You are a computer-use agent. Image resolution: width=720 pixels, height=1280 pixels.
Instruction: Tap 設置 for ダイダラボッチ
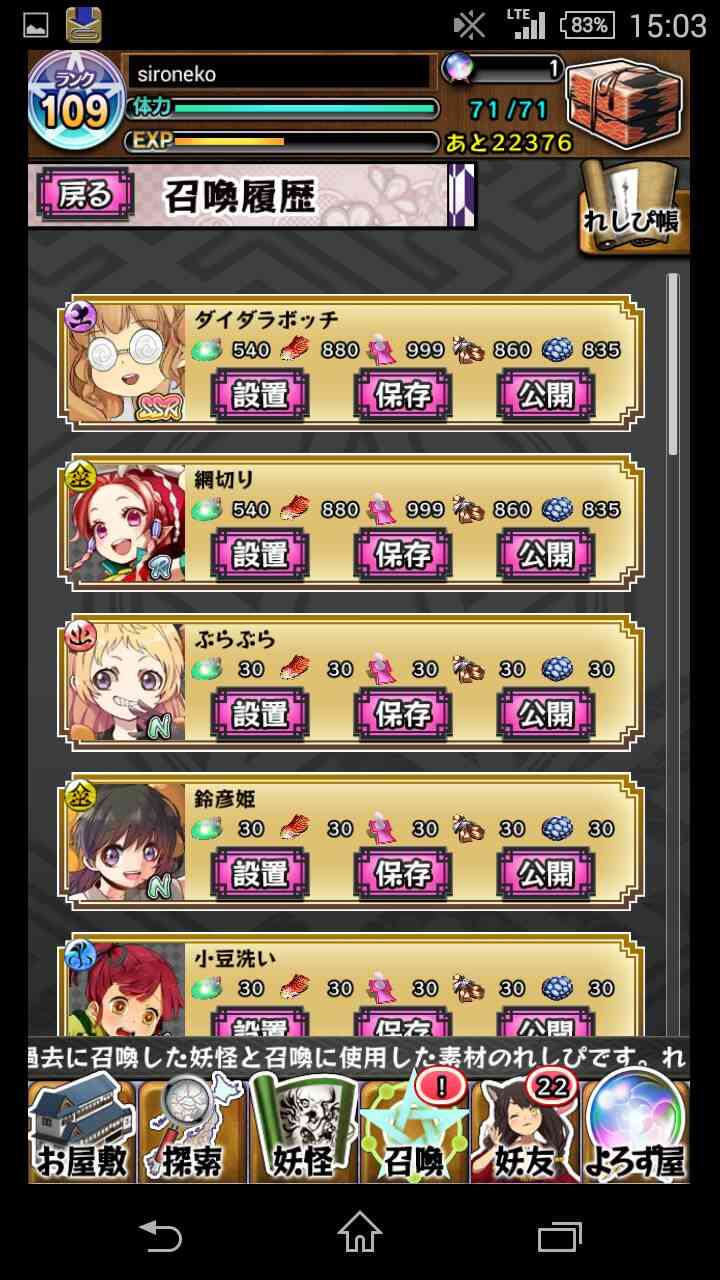[260, 394]
